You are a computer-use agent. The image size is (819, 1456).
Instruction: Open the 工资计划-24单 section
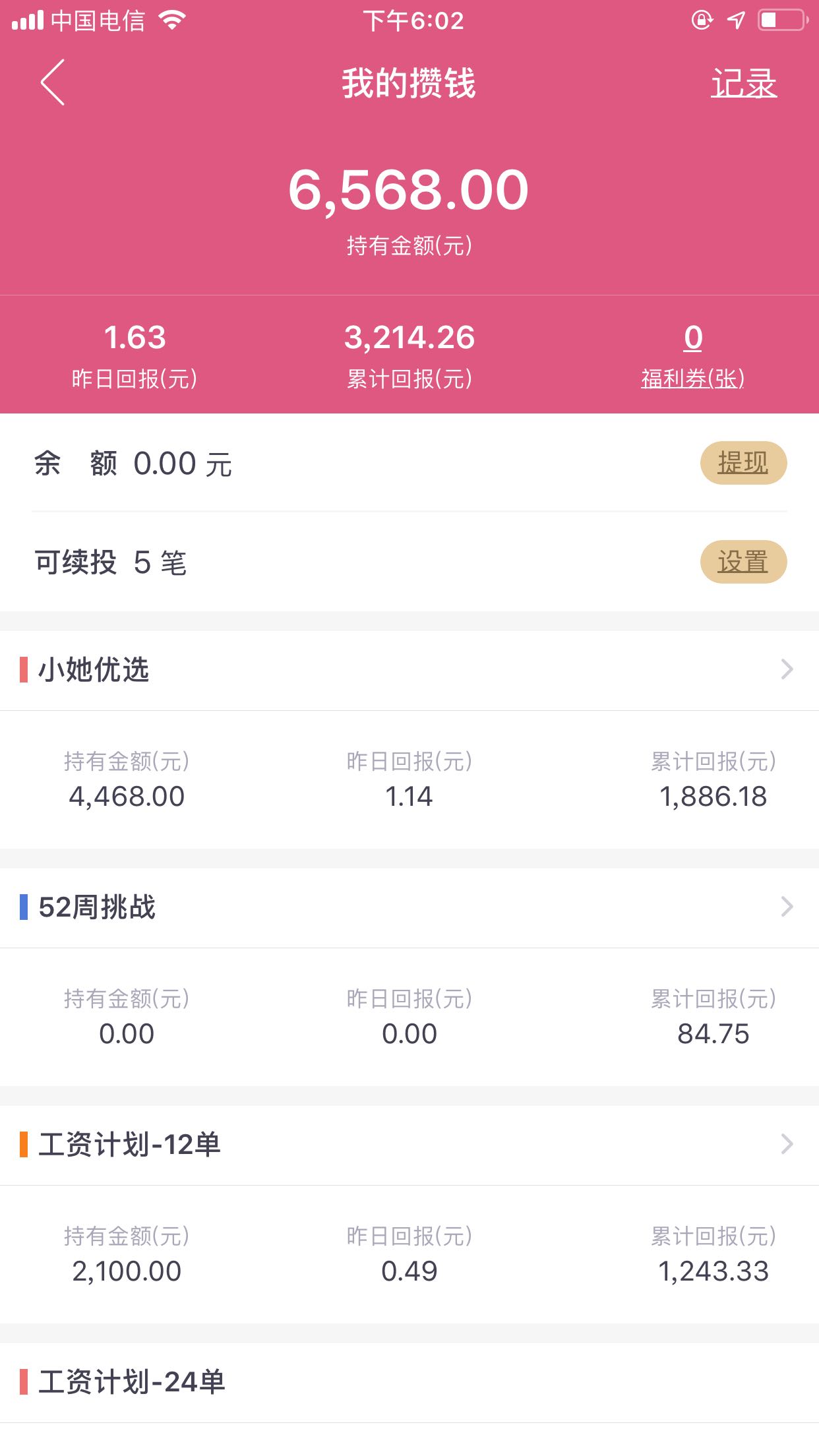click(409, 1382)
